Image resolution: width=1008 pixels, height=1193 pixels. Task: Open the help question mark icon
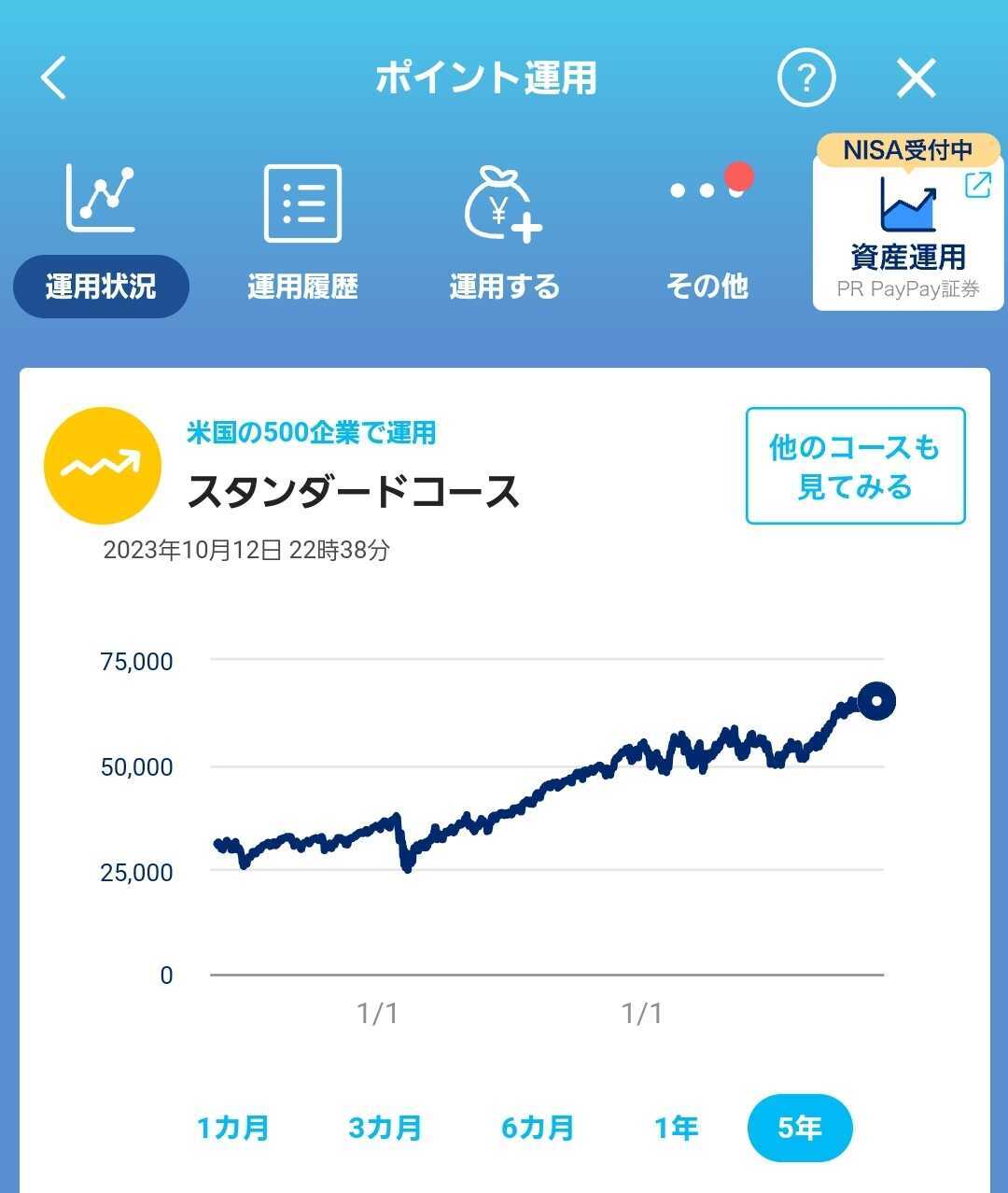(805, 77)
